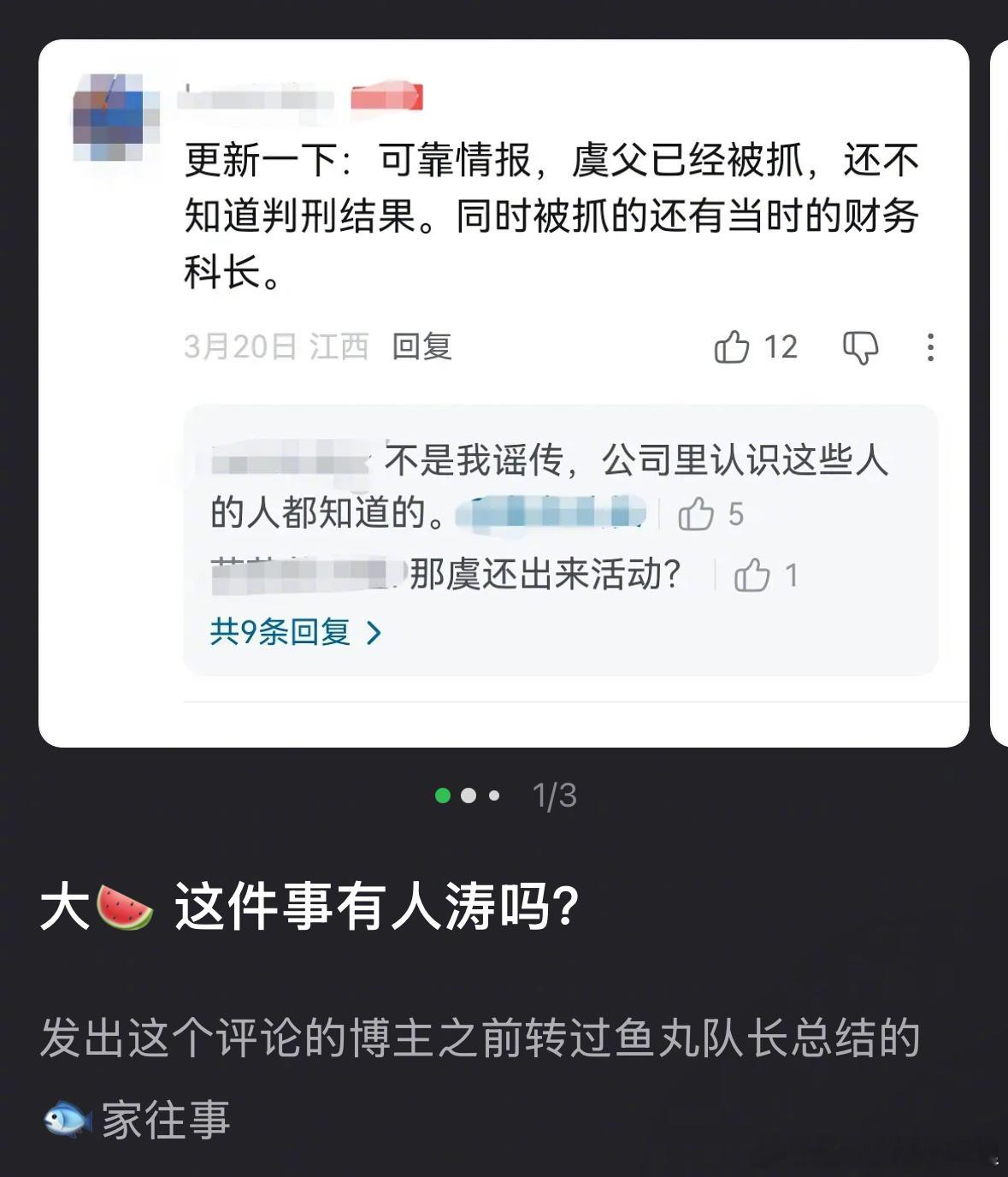Open the three-dot overflow menu
This screenshot has width=1008, height=1177.
[x=932, y=346]
